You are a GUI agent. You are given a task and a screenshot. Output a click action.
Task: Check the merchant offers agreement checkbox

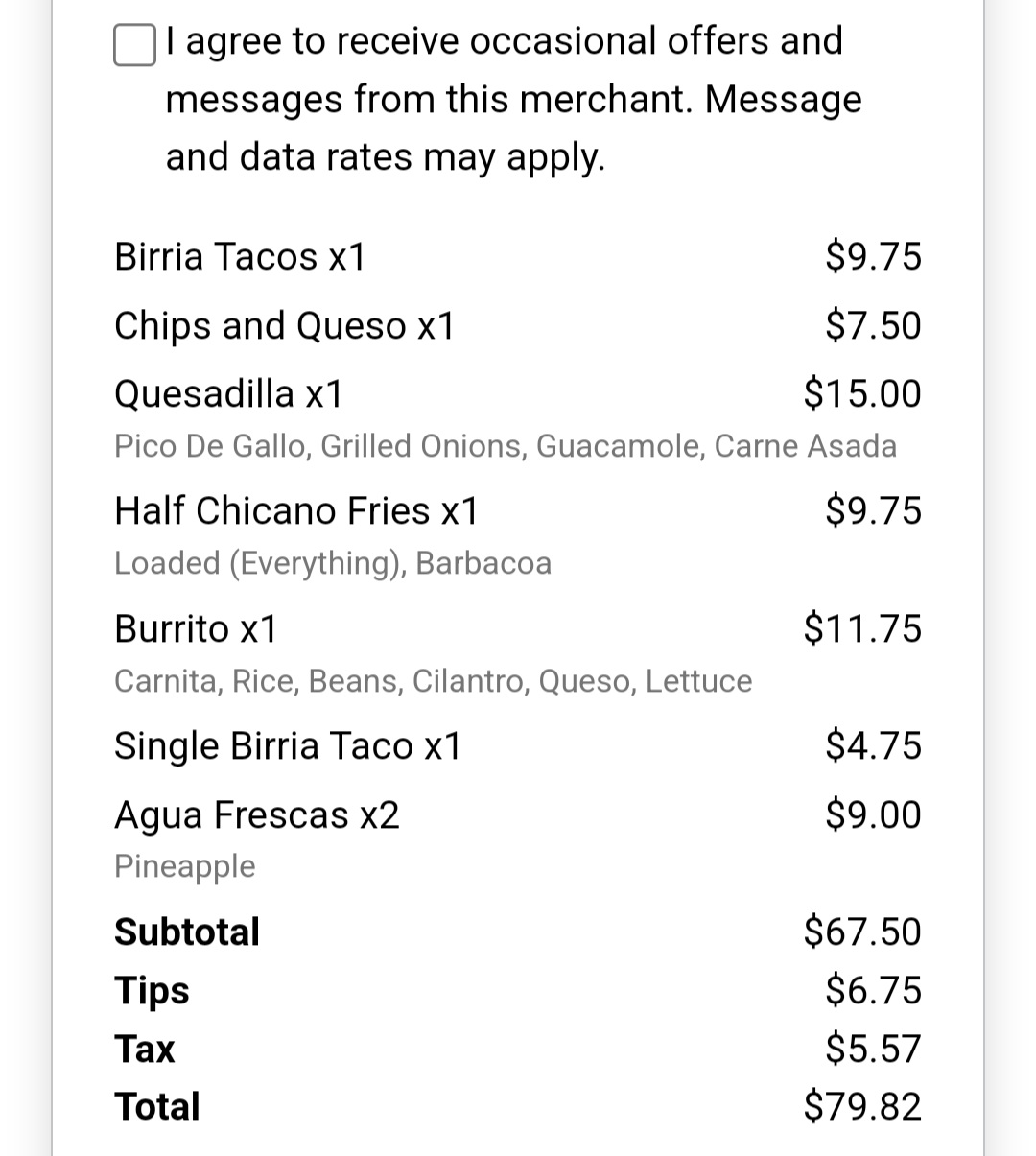[134, 45]
